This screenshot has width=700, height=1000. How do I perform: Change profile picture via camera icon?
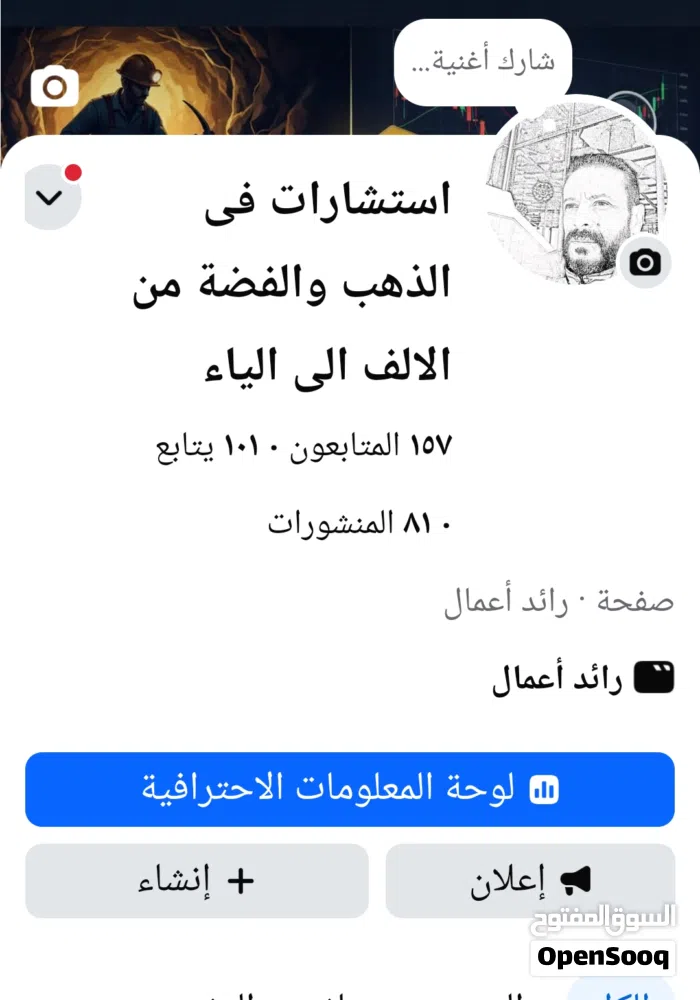pyautogui.click(x=645, y=263)
